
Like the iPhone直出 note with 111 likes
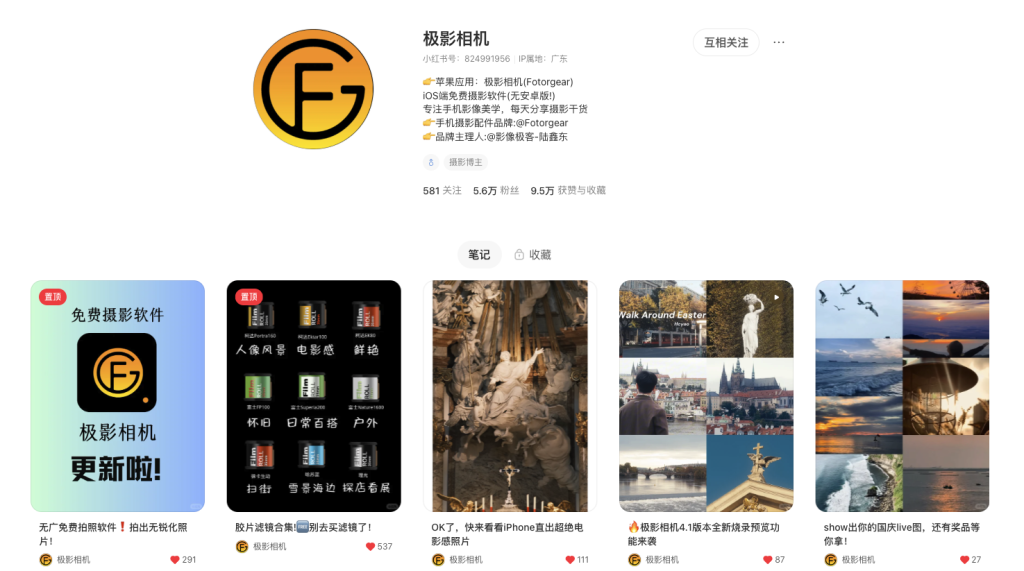point(568,560)
